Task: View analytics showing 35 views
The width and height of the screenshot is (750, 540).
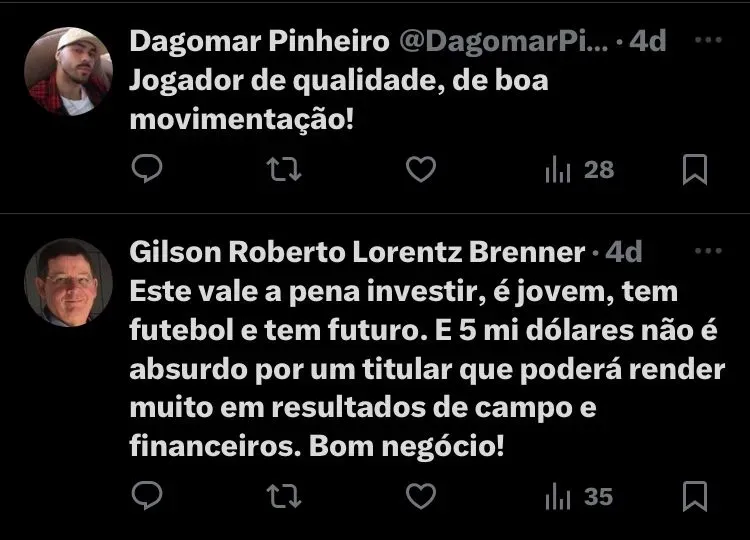Action: click(580, 496)
